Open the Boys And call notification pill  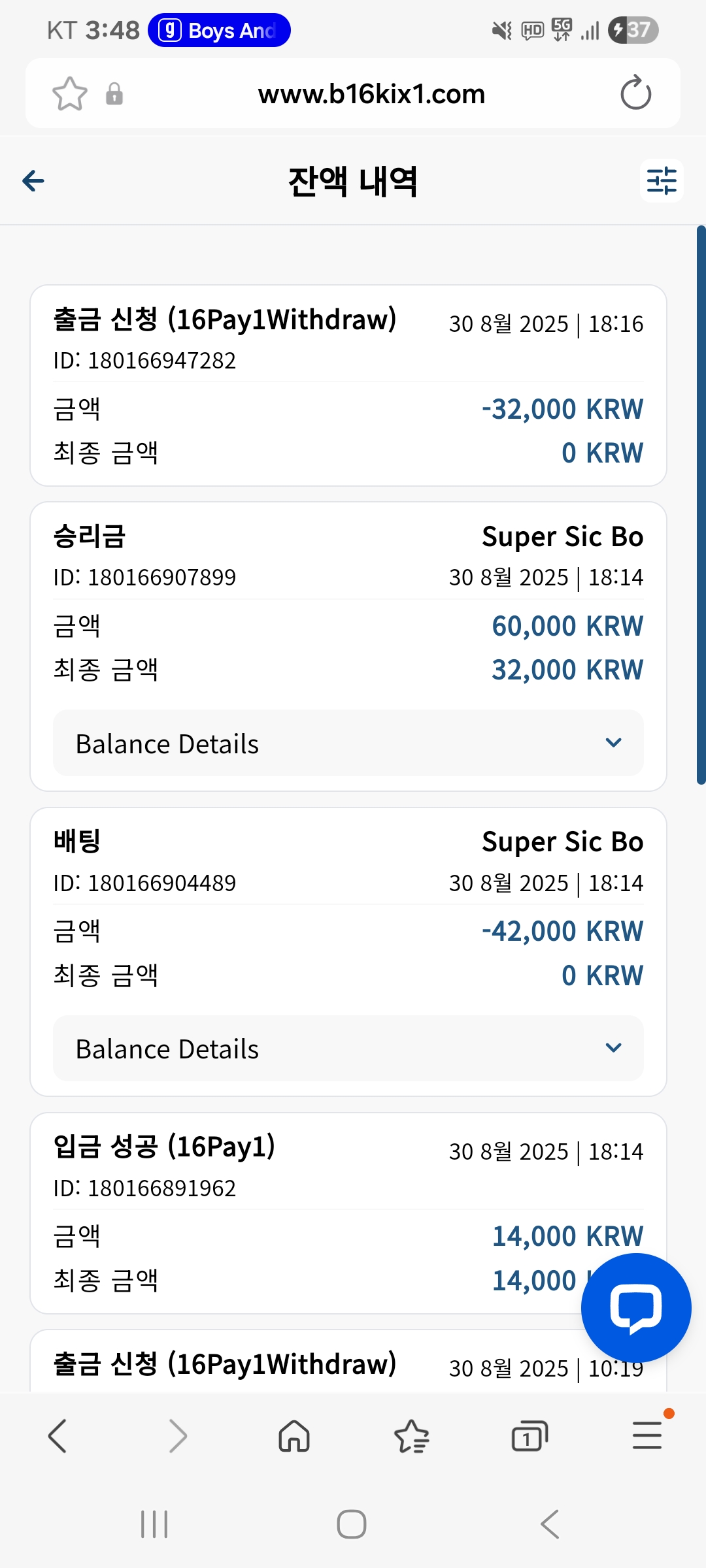point(219,31)
